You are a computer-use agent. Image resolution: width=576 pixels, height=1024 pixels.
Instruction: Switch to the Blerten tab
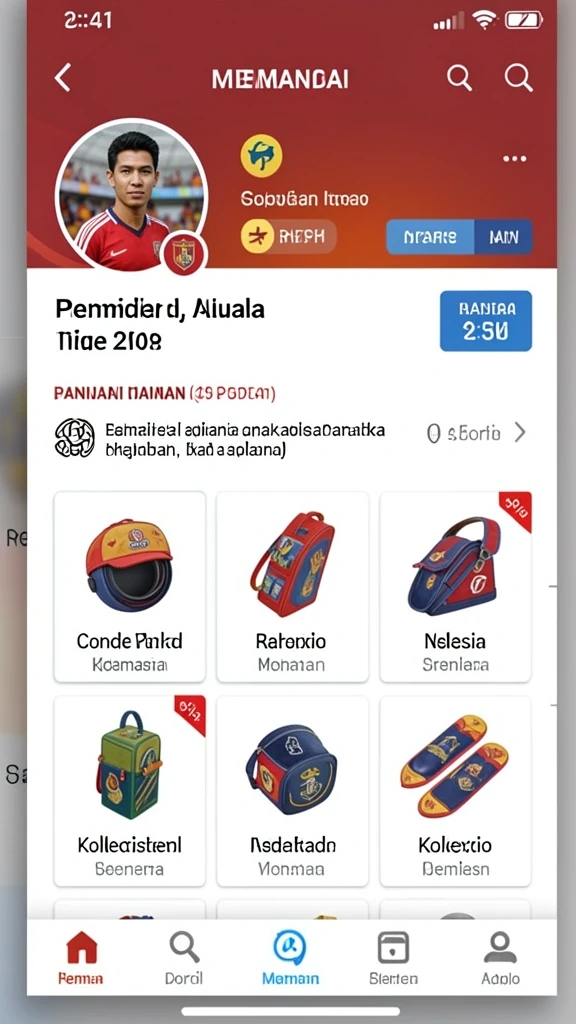pyautogui.click(x=393, y=957)
